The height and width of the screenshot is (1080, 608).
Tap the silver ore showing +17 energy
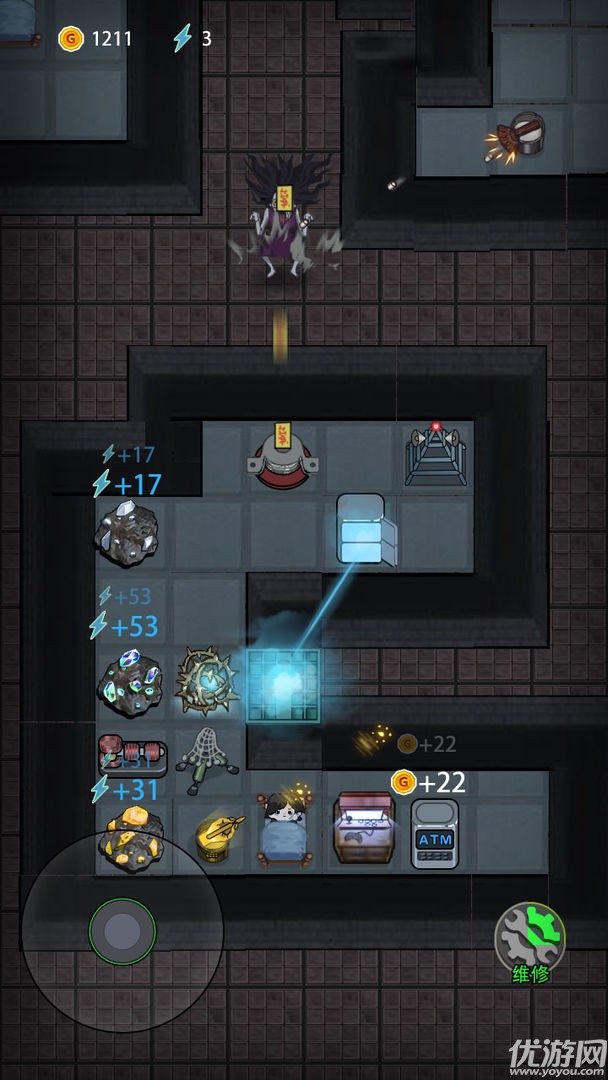pos(127,532)
